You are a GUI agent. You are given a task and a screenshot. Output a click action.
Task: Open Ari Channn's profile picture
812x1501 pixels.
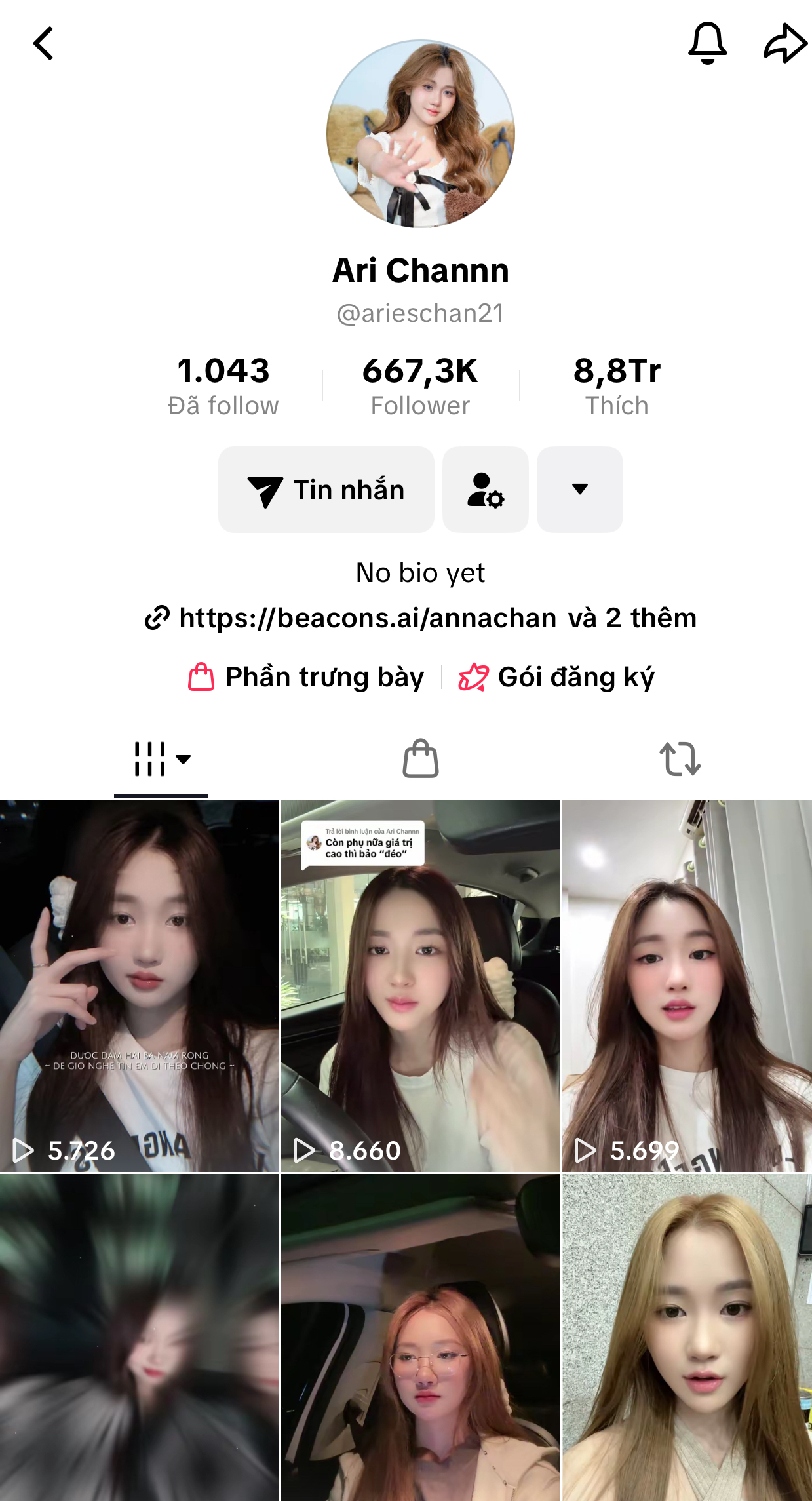coord(420,134)
